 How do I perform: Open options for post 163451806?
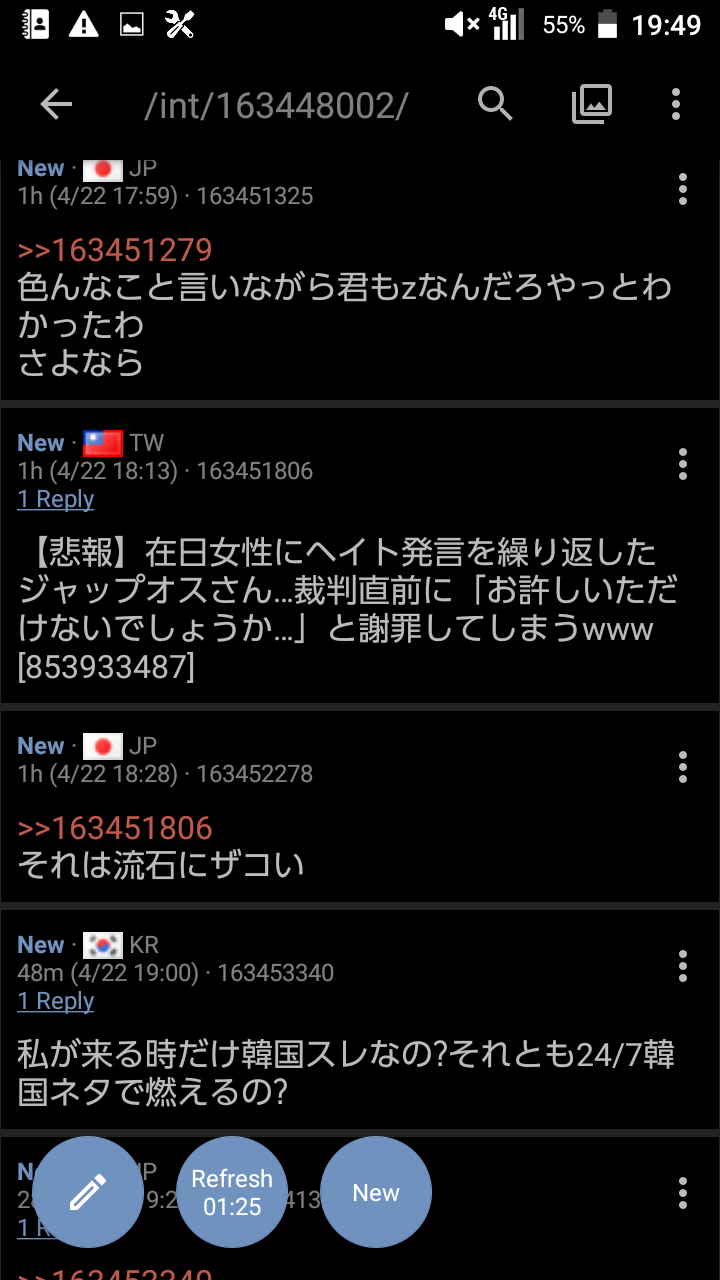[x=683, y=464]
